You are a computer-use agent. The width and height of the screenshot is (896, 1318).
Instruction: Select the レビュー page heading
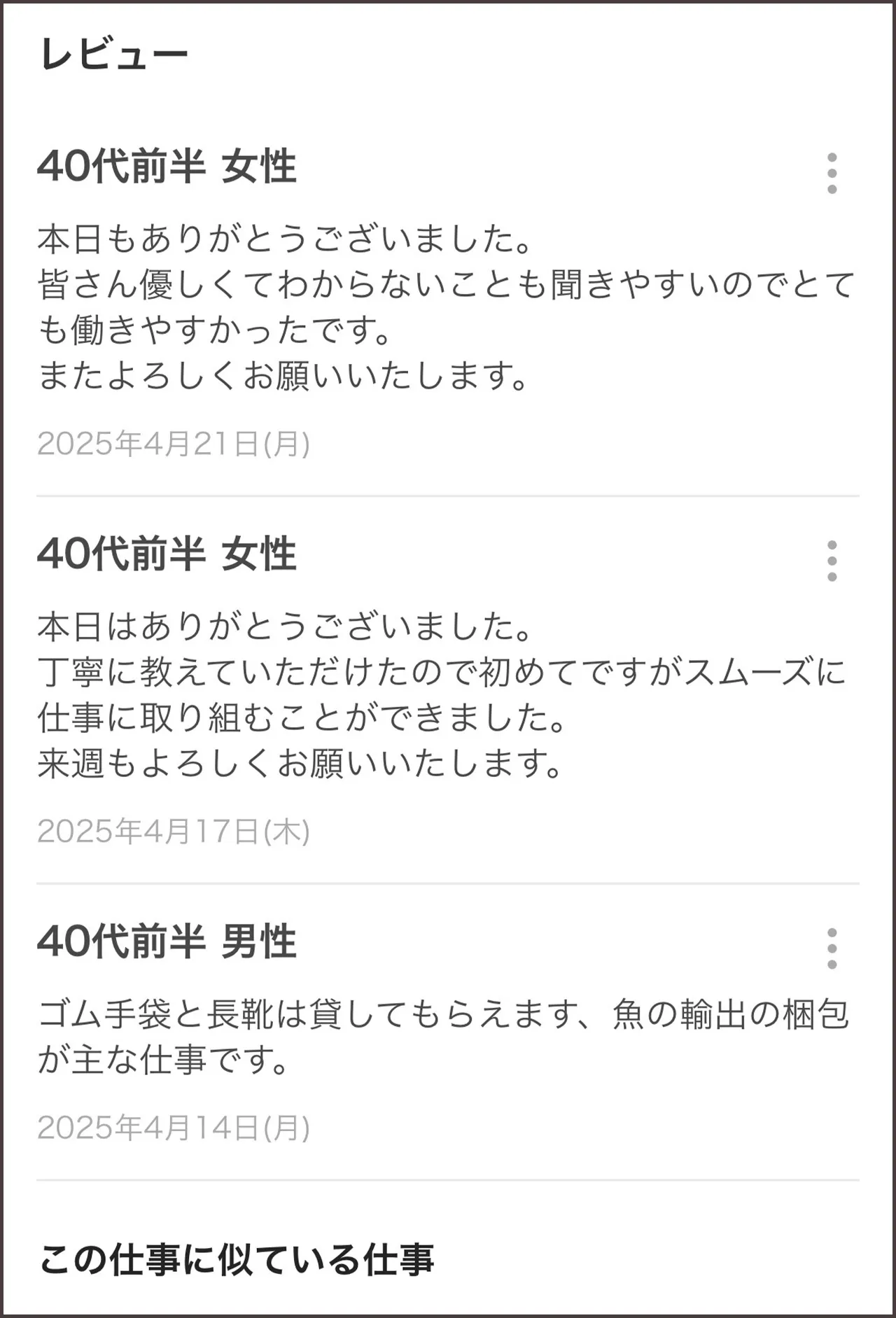[112, 52]
